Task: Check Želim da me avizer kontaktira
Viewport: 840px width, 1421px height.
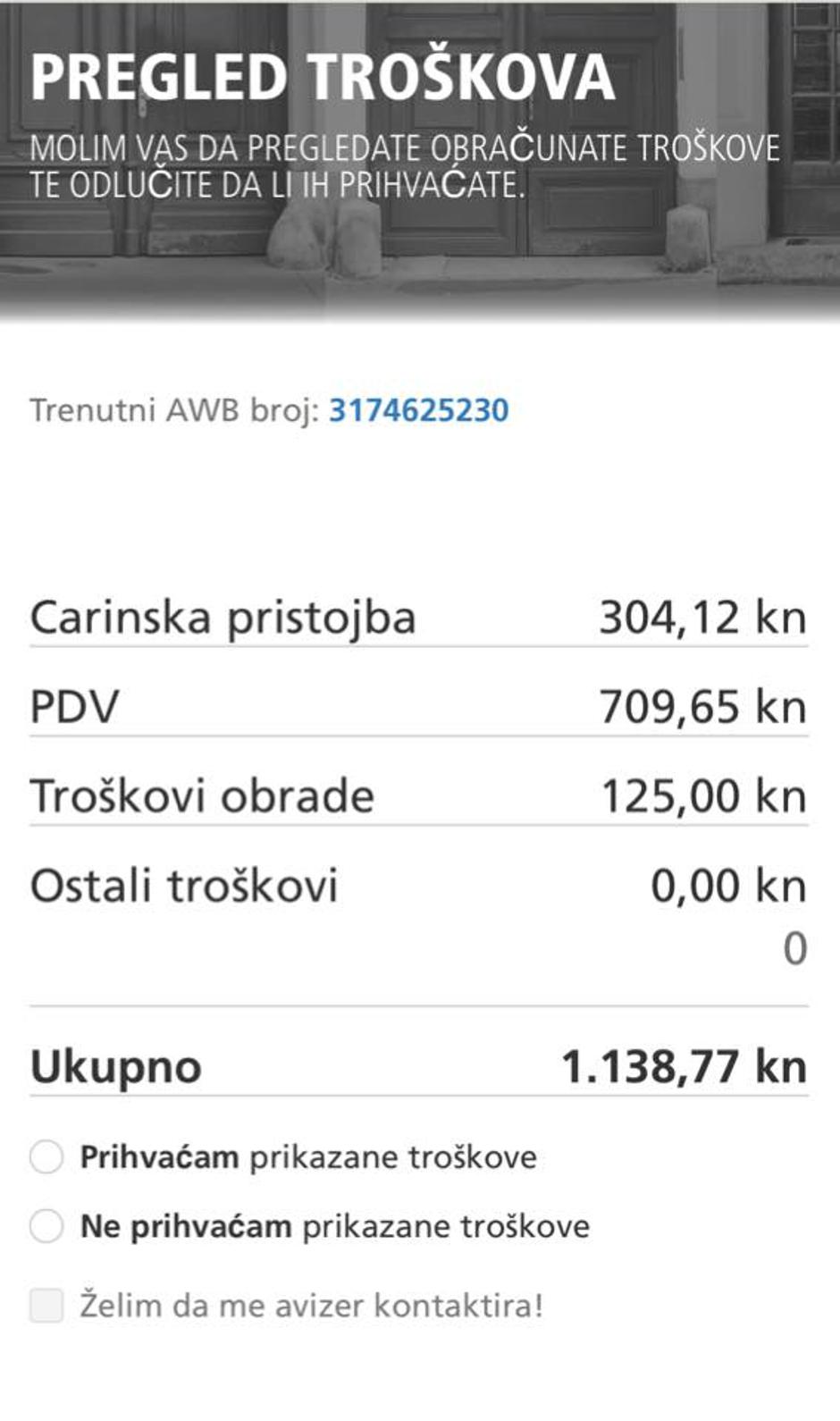Action: tap(46, 1305)
